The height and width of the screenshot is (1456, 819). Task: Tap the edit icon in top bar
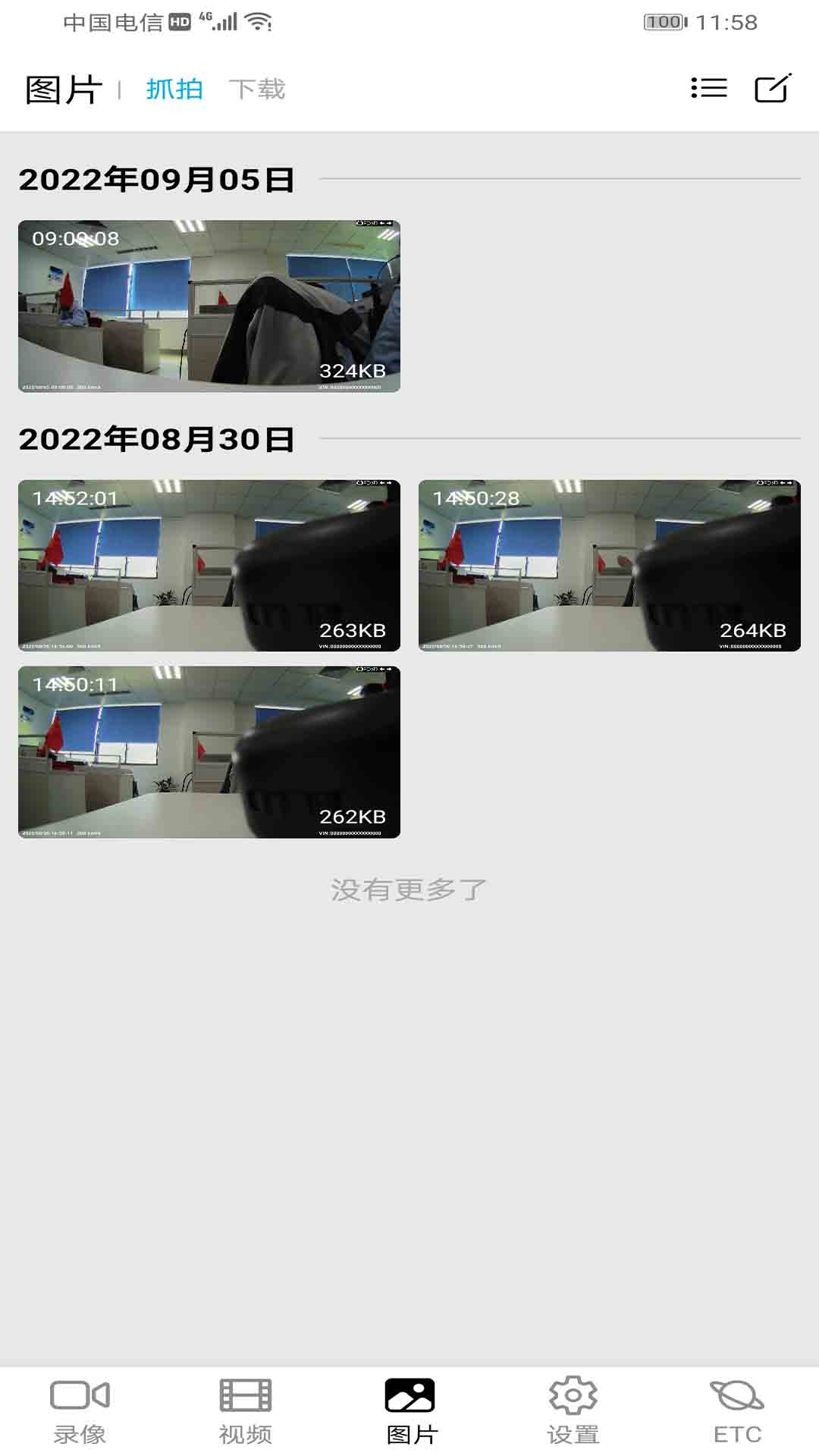pyautogui.click(x=773, y=88)
